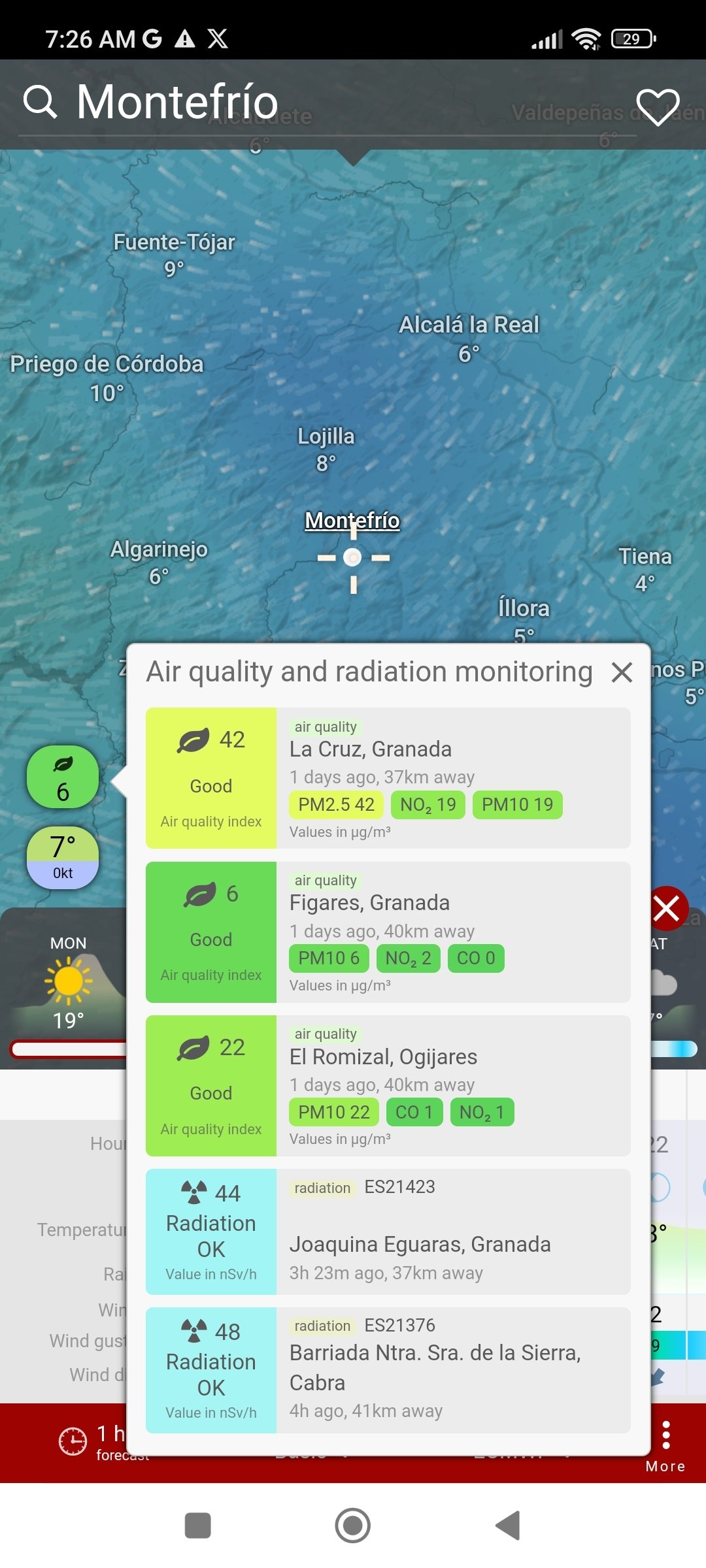The image size is (706, 1568).
Task: Open the El Romizal, Ogijares station card
Action: (x=388, y=1085)
